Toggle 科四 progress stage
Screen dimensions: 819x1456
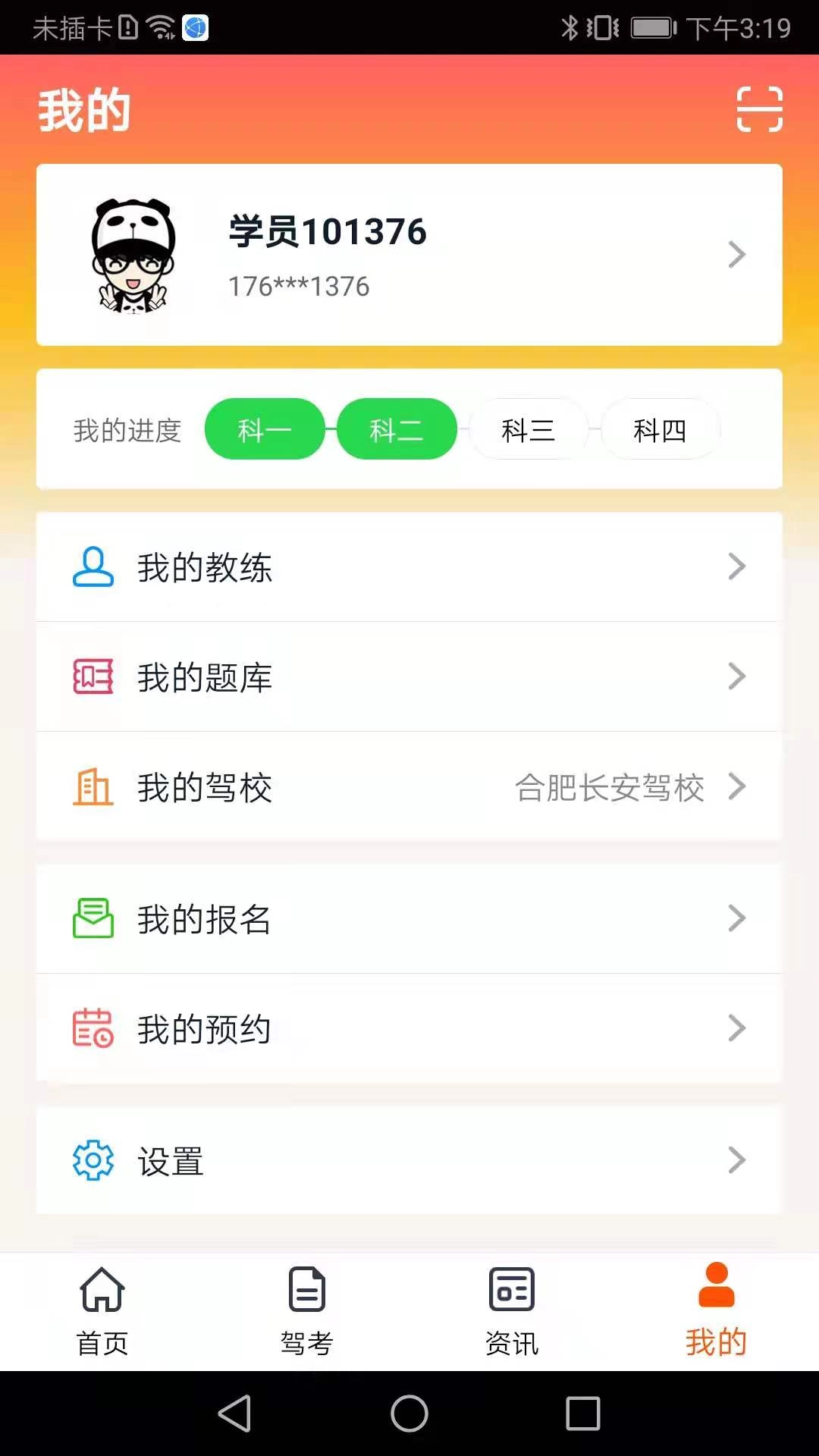(660, 429)
